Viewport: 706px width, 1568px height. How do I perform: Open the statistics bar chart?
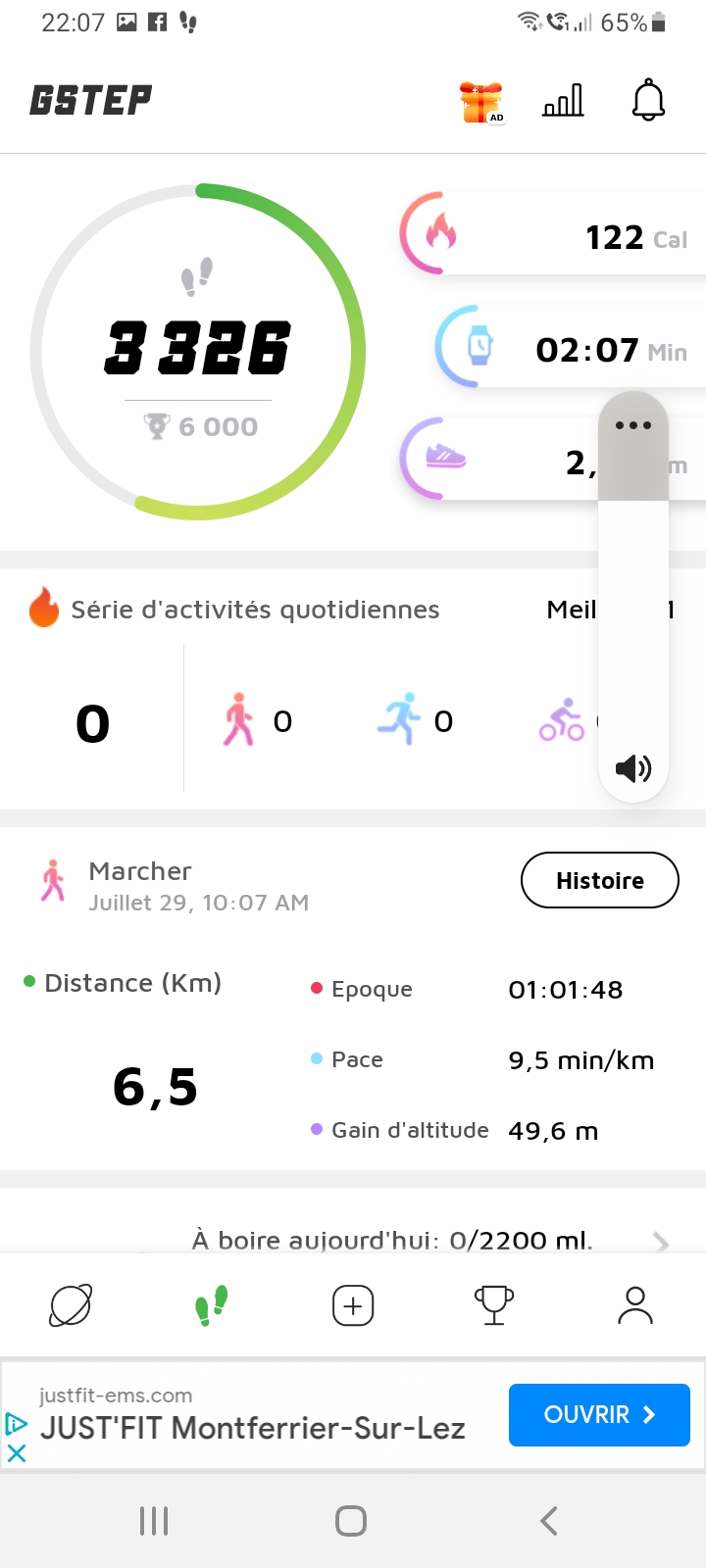[x=564, y=100]
